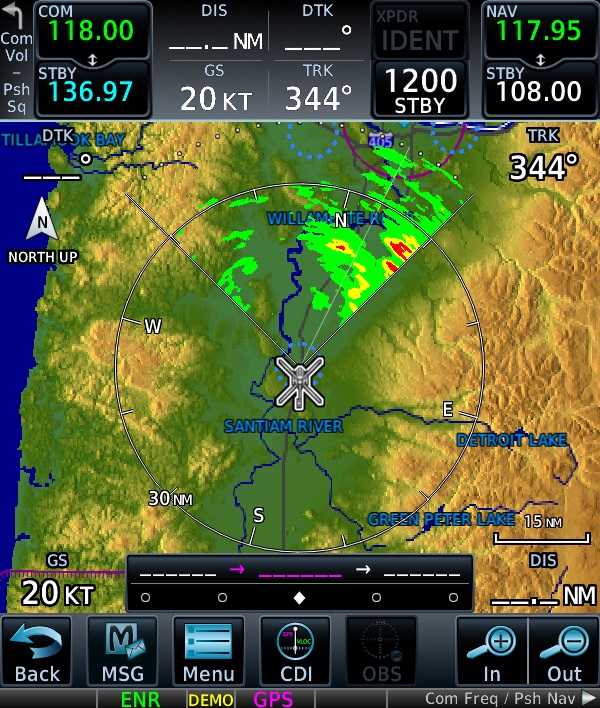
Task: Go back using the Back button
Action: [x=37, y=650]
